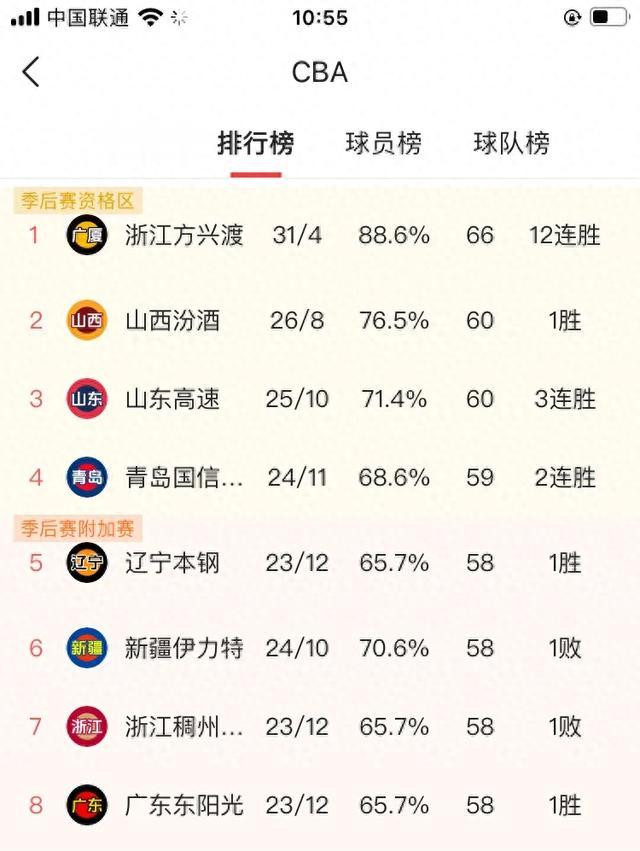Screen dimensions: 640x851
Task: Go back using the top-left arrow
Action: pyautogui.click(x=31, y=72)
